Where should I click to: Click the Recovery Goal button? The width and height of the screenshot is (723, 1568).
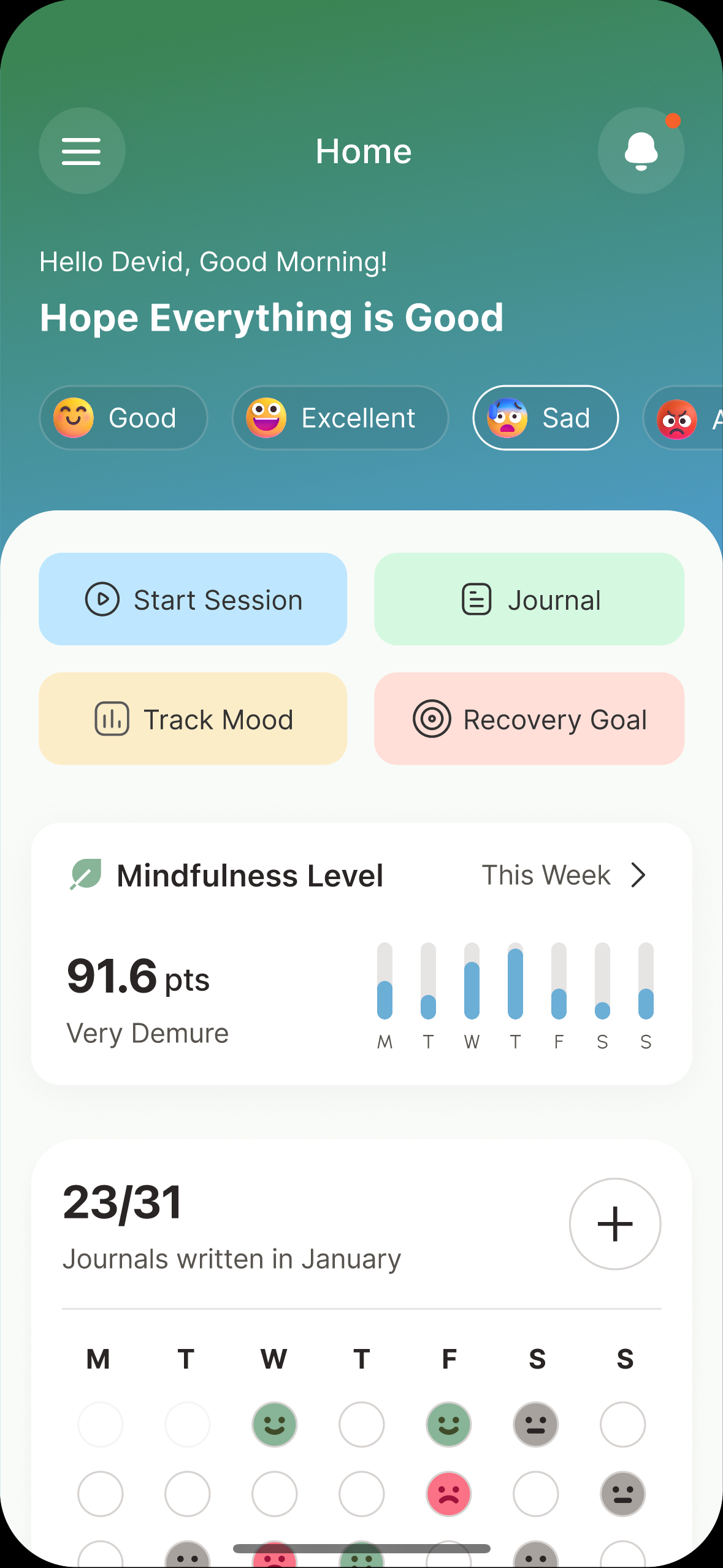coord(529,718)
